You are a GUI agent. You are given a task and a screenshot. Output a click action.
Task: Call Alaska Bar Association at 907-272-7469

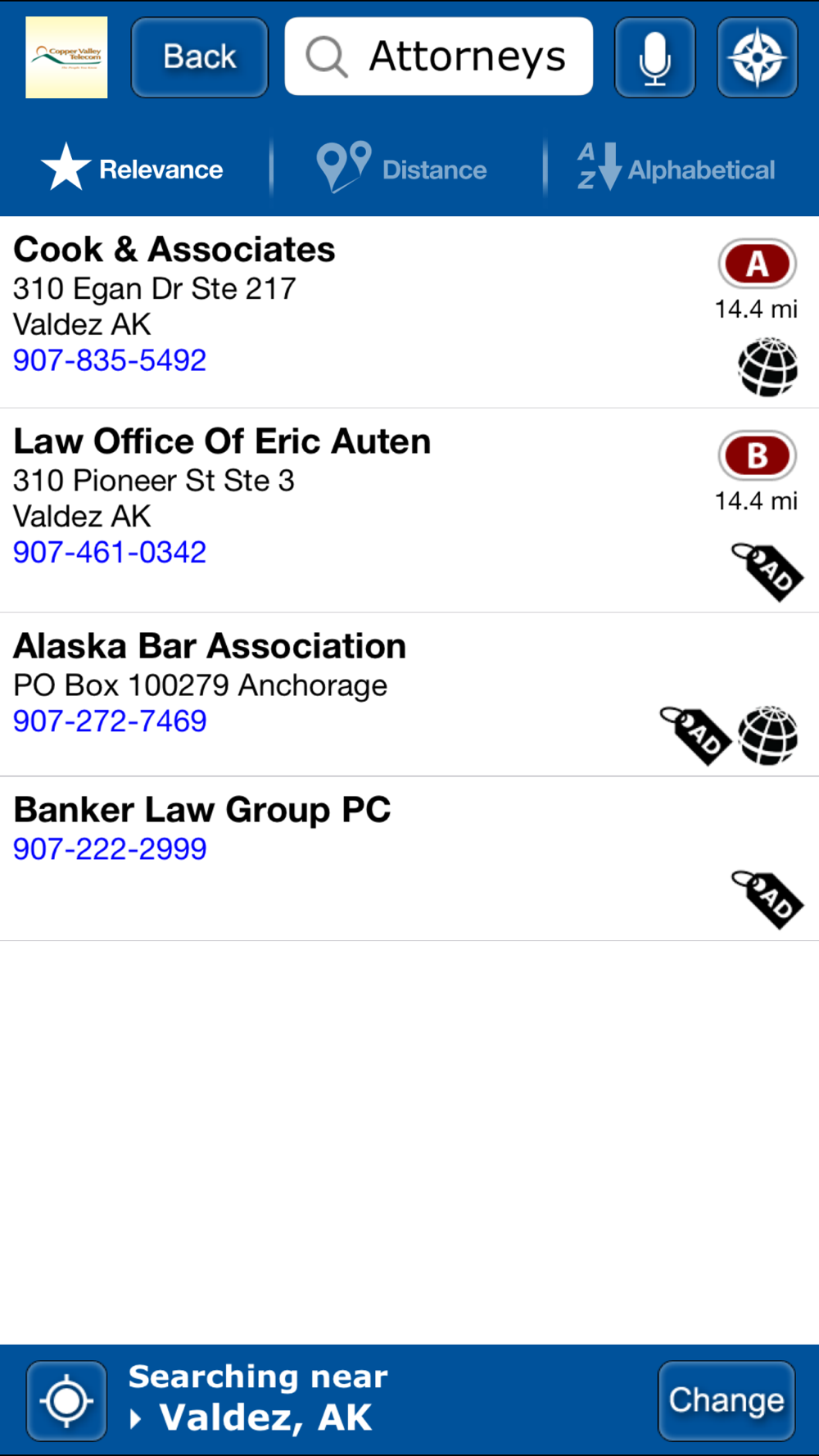pyautogui.click(x=110, y=721)
